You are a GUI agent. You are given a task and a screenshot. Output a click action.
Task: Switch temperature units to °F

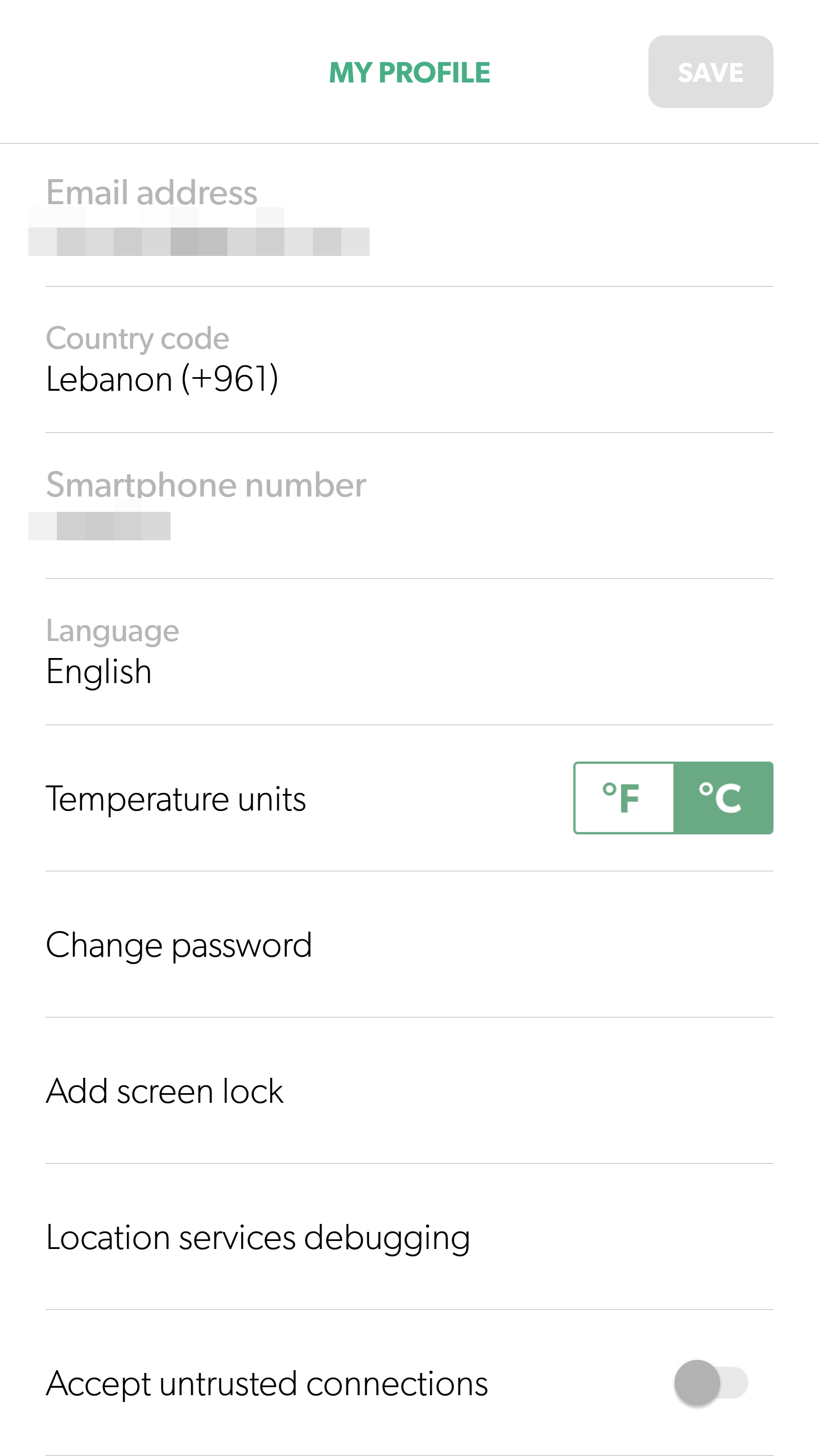(624, 797)
